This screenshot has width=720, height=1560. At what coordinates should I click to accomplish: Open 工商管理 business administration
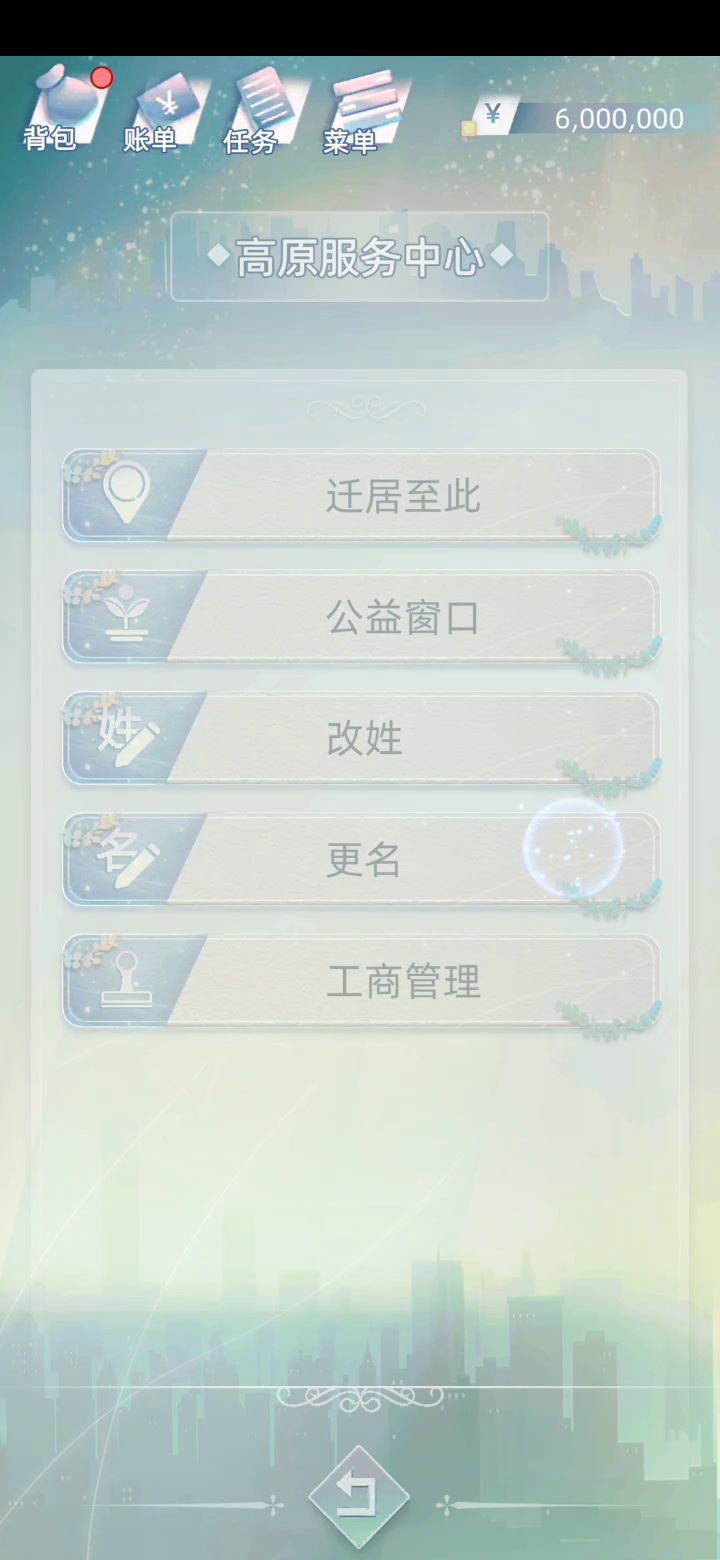point(362,982)
